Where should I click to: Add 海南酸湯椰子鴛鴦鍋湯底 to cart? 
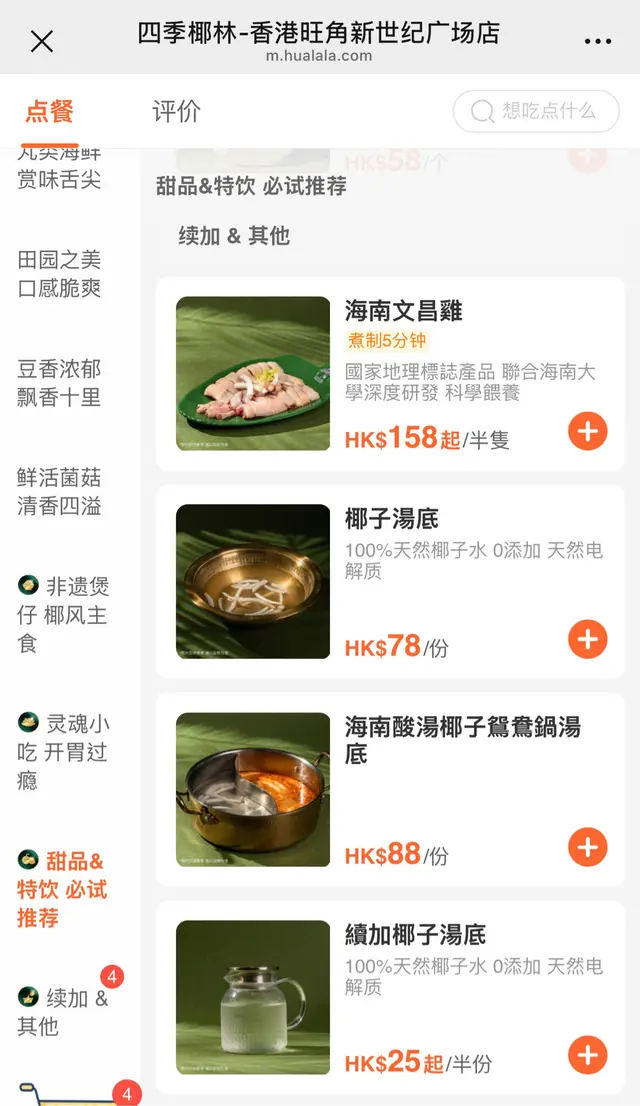[587, 847]
